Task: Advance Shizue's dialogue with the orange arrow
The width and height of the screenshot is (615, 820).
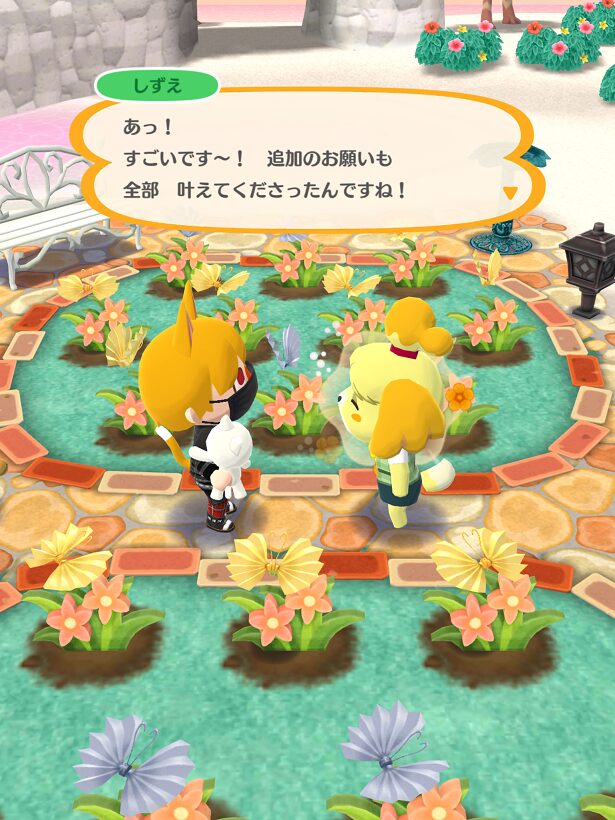Action: (511, 192)
